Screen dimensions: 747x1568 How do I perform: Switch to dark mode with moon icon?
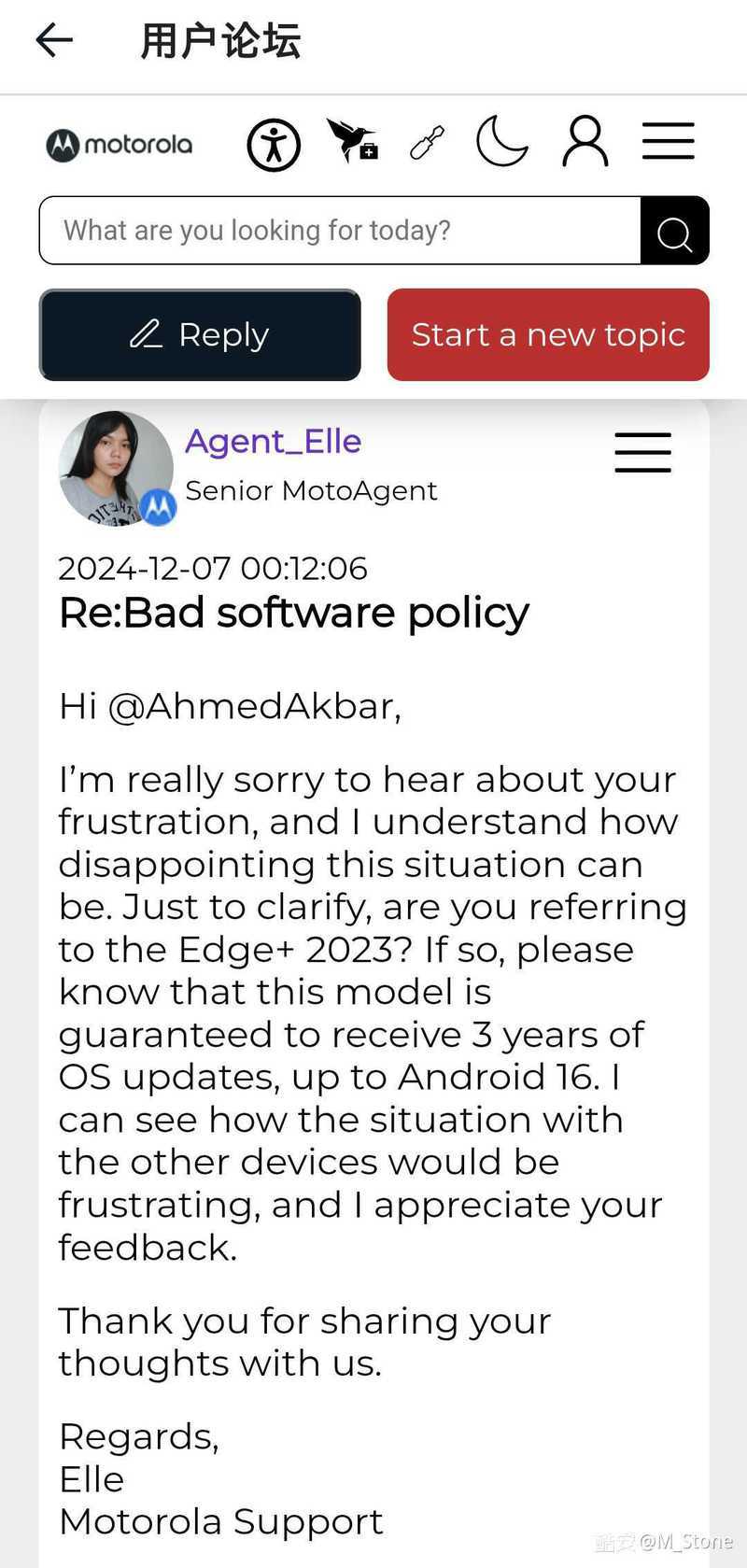coord(502,142)
